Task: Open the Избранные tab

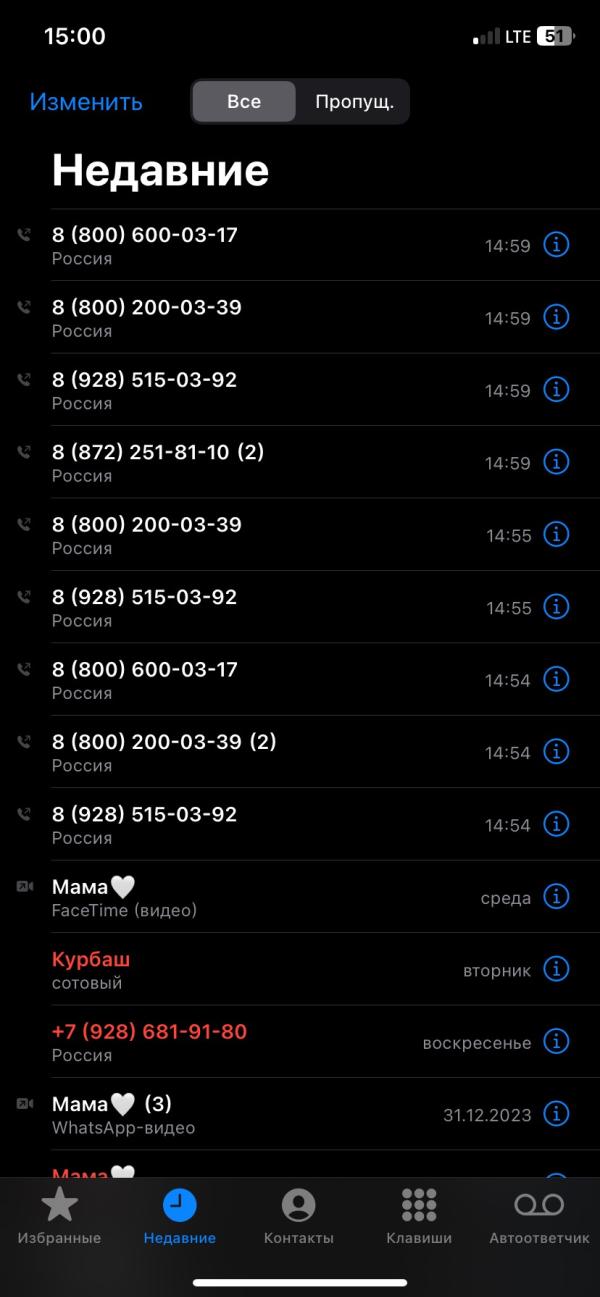Action: (59, 1217)
